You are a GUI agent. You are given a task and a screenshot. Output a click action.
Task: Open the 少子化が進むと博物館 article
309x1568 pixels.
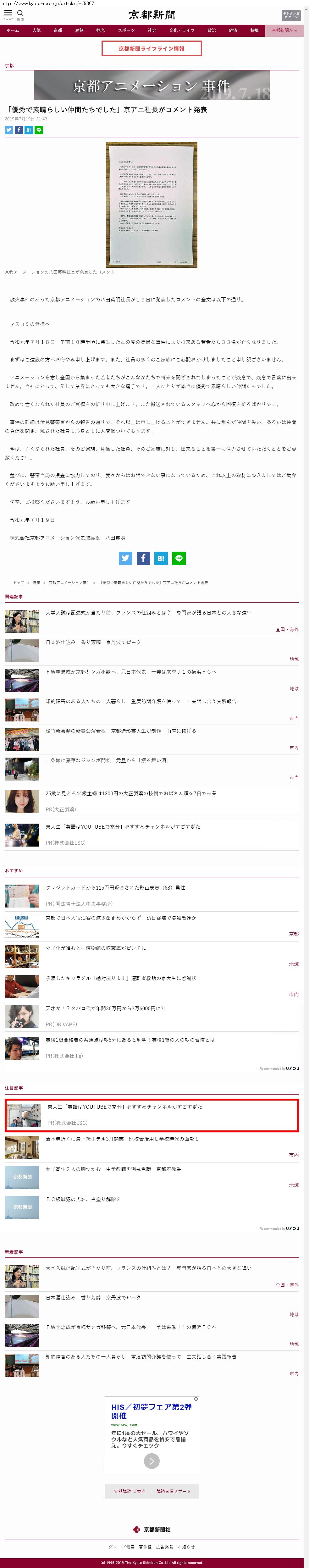96,948
